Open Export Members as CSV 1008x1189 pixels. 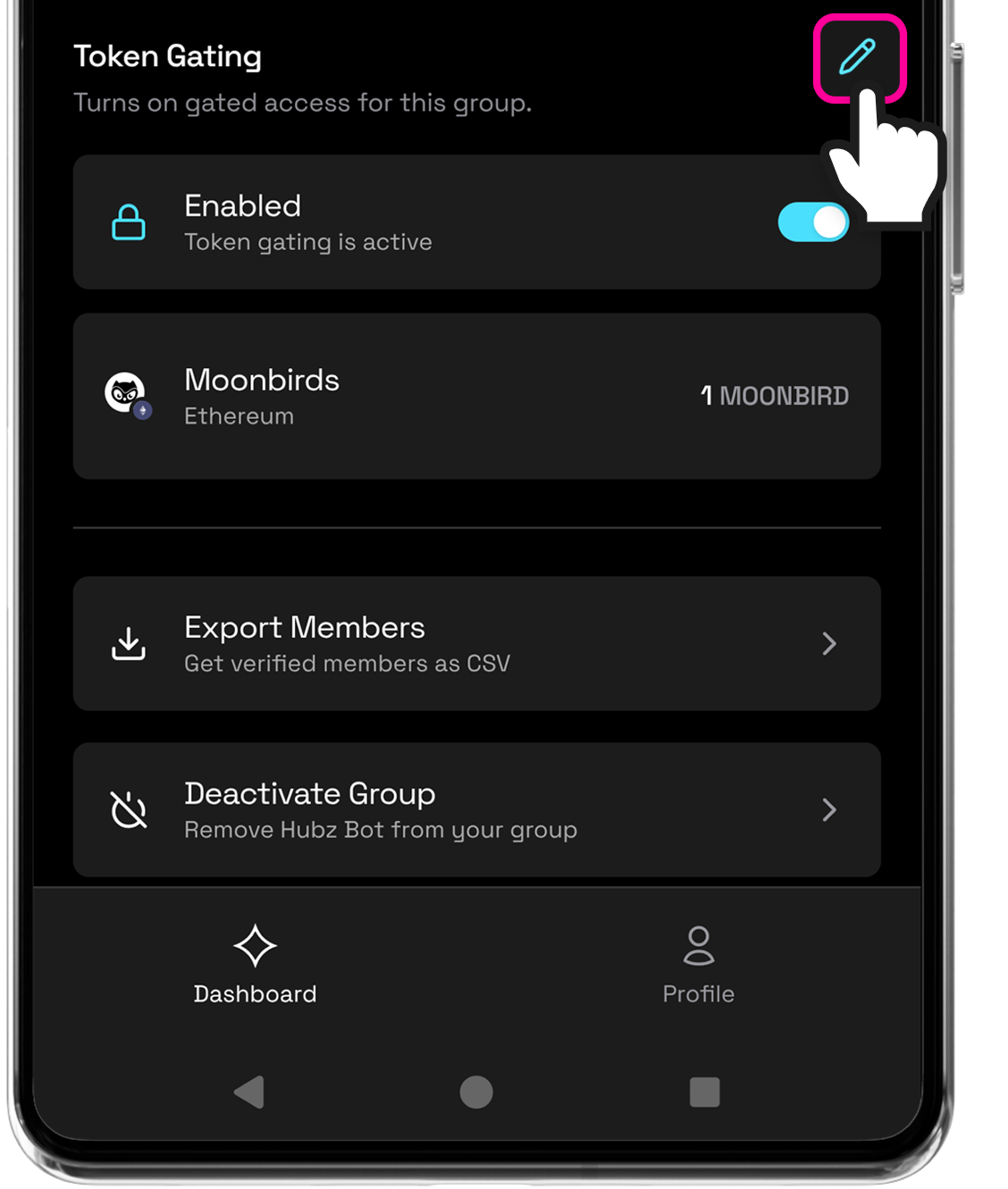476,643
